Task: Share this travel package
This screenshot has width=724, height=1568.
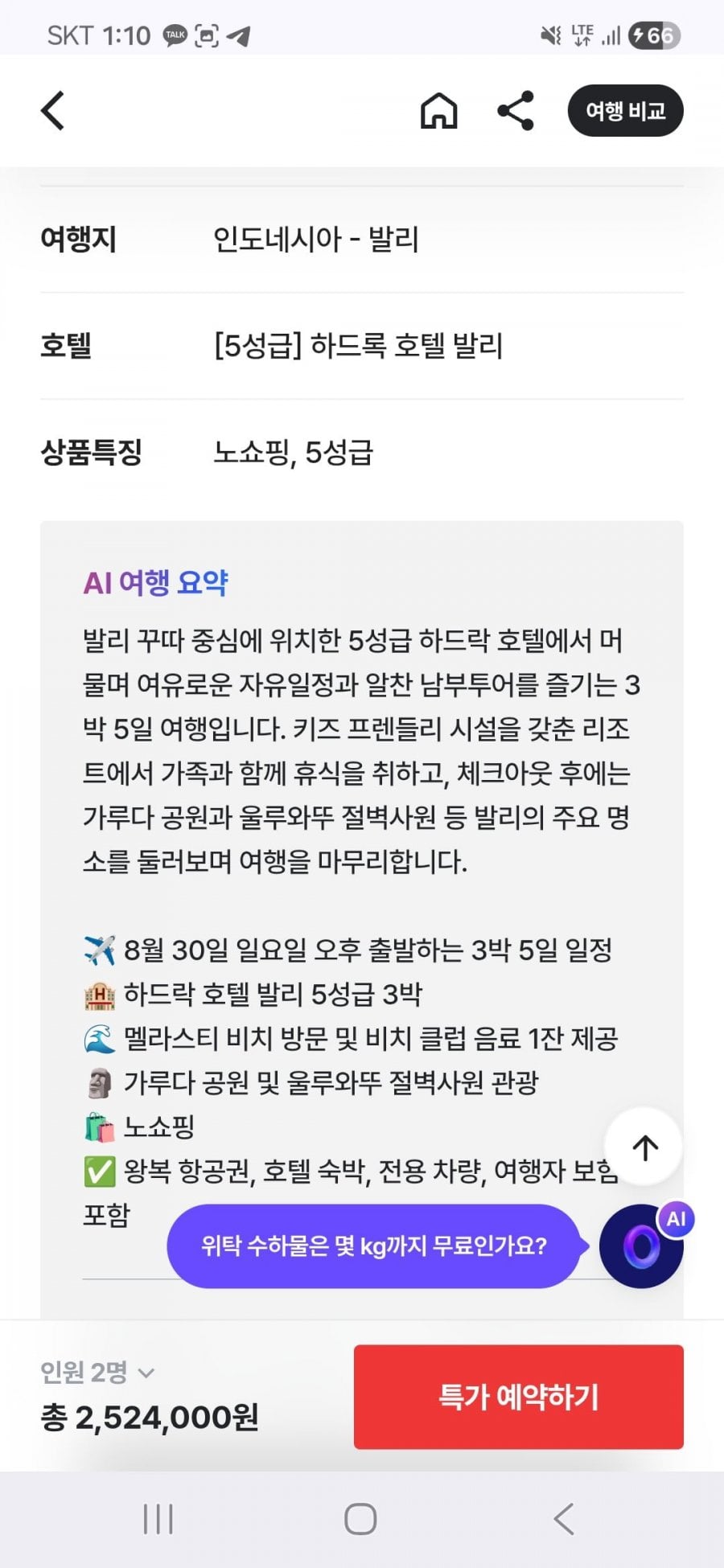Action: click(x=516, y=111)
